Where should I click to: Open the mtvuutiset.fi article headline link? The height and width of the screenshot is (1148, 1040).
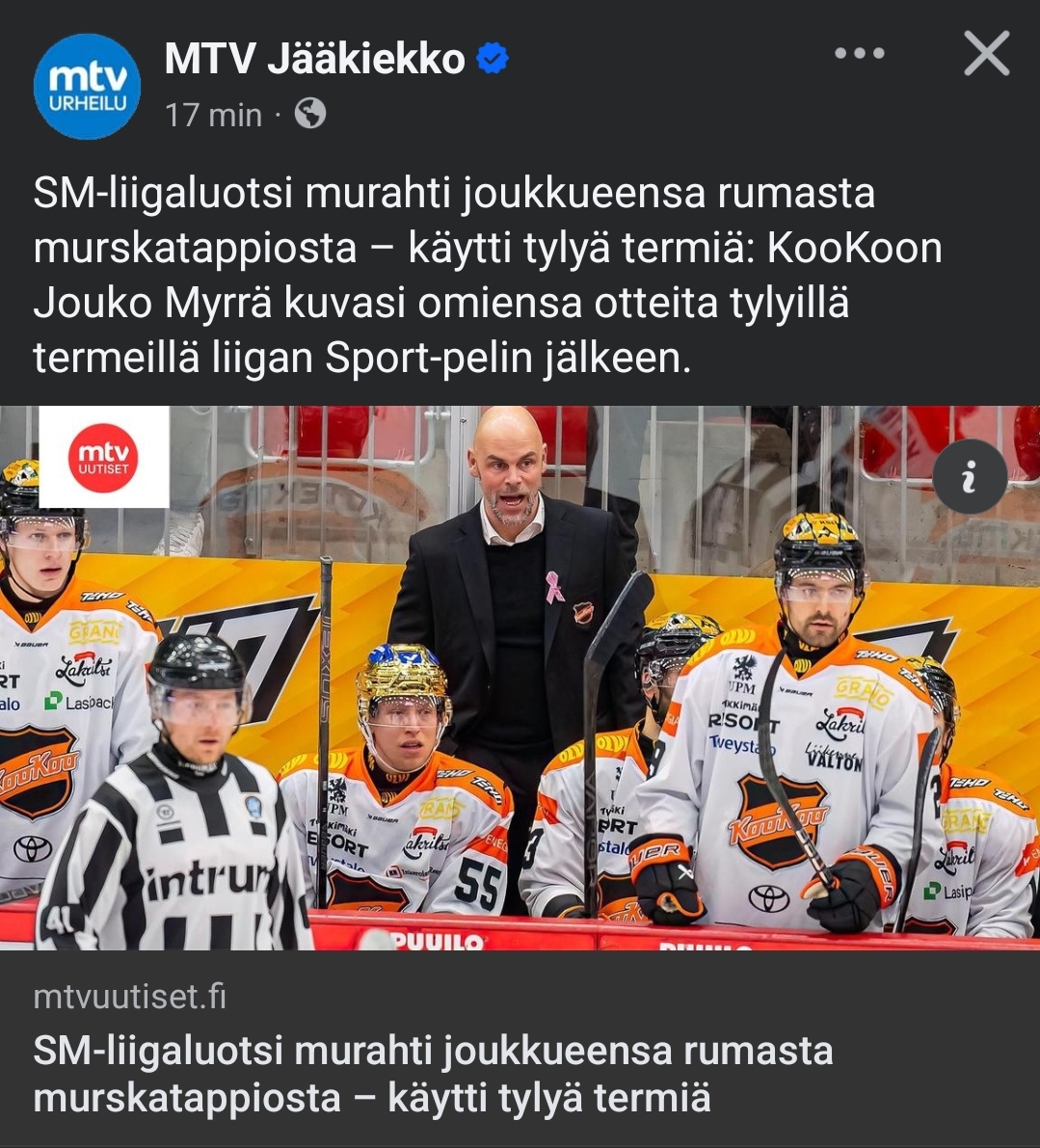433,1074
